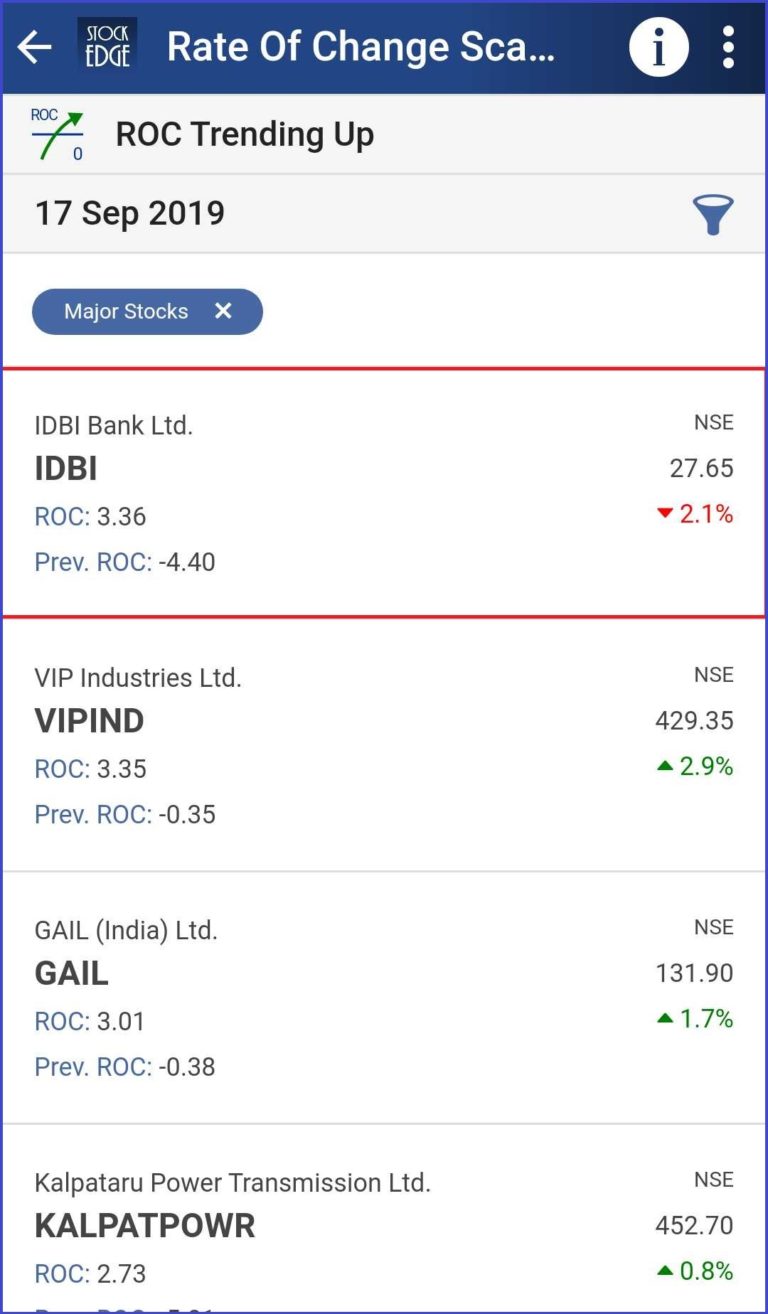Tap the green up arrow beside VIPIND's 2.9%
Image resolution: width=768 pixels, height=1314 pixels.
(664, 766)
